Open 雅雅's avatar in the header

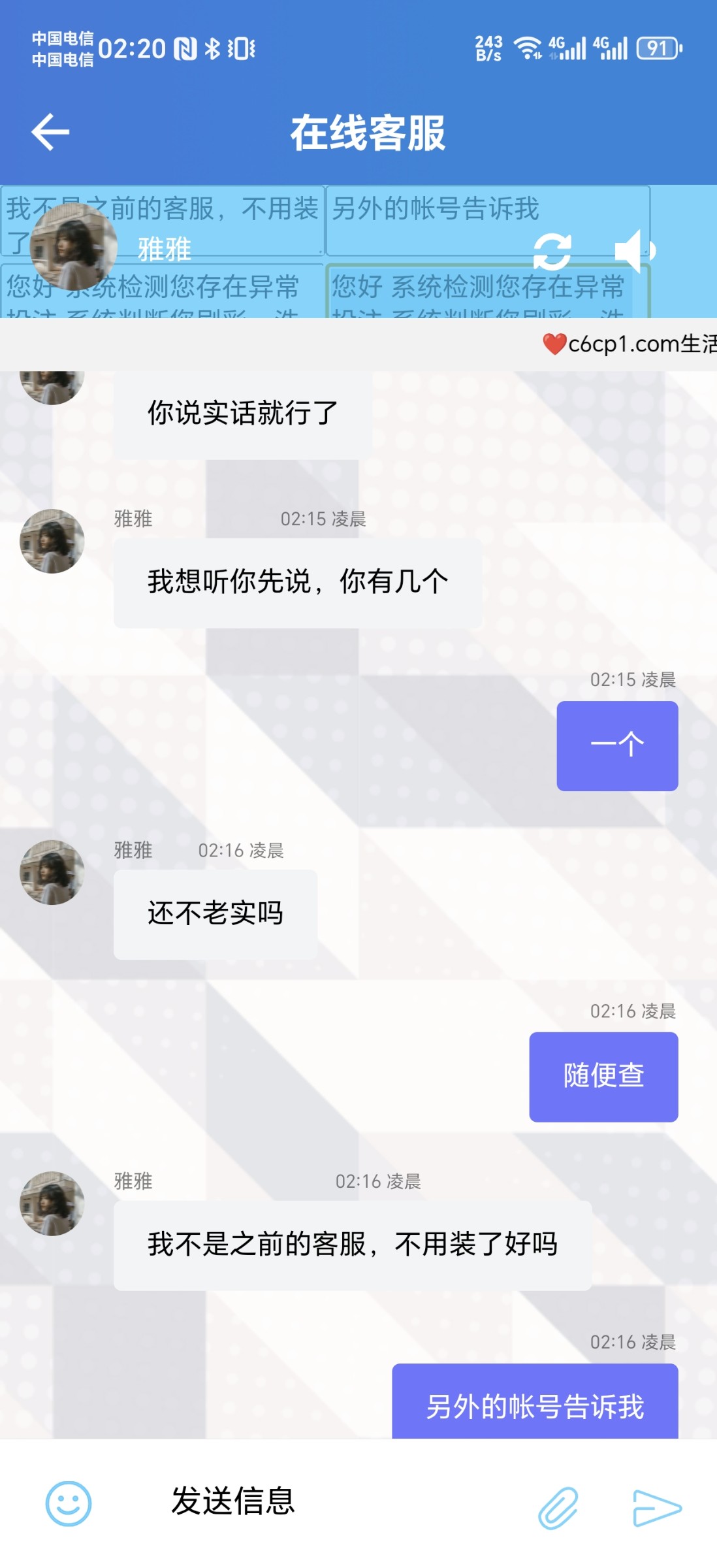[73, 246]
